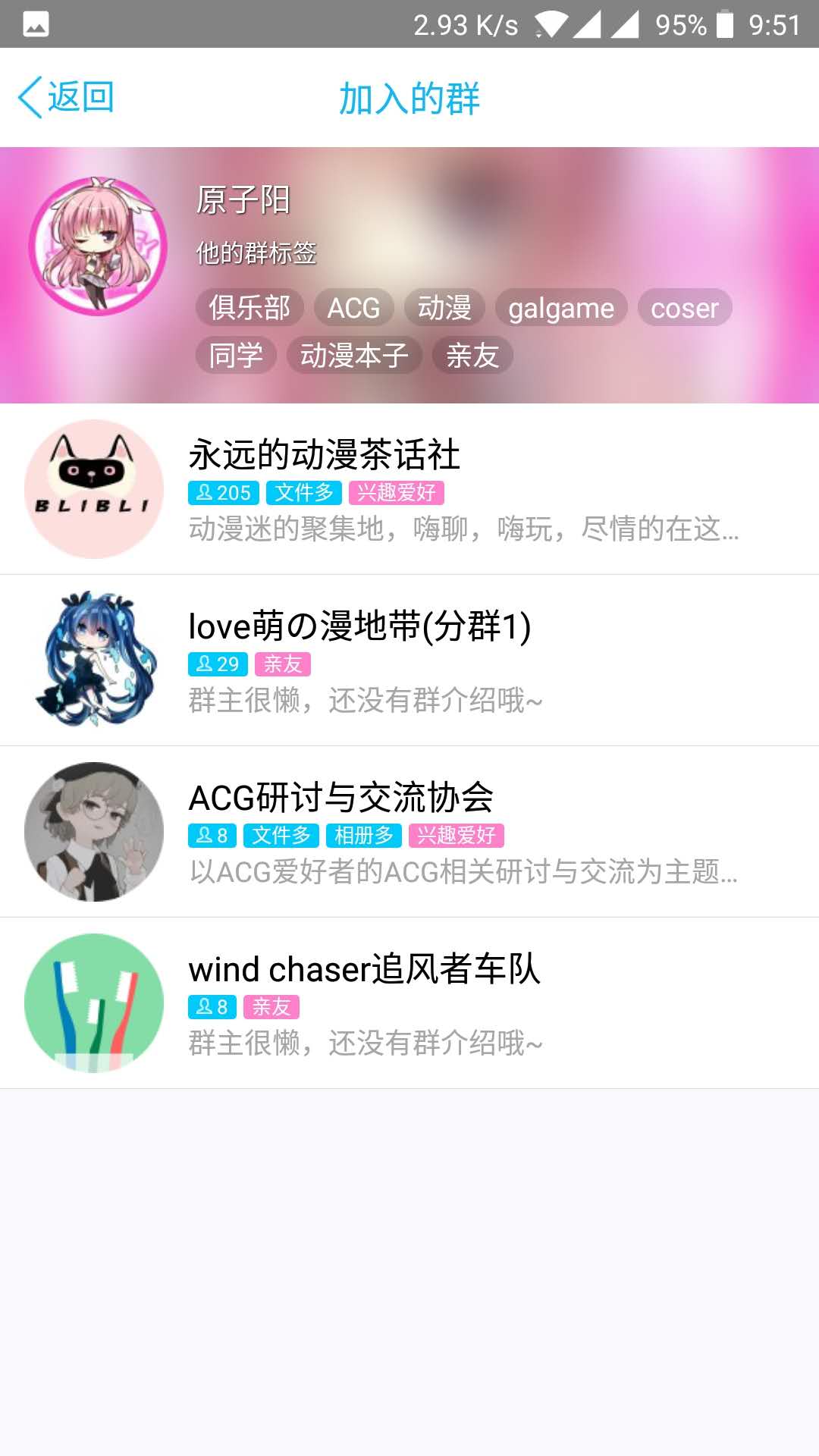This screenshot has height=1456, width=819.
Task: Tap the coser tag chip
Action: (684, 308)
